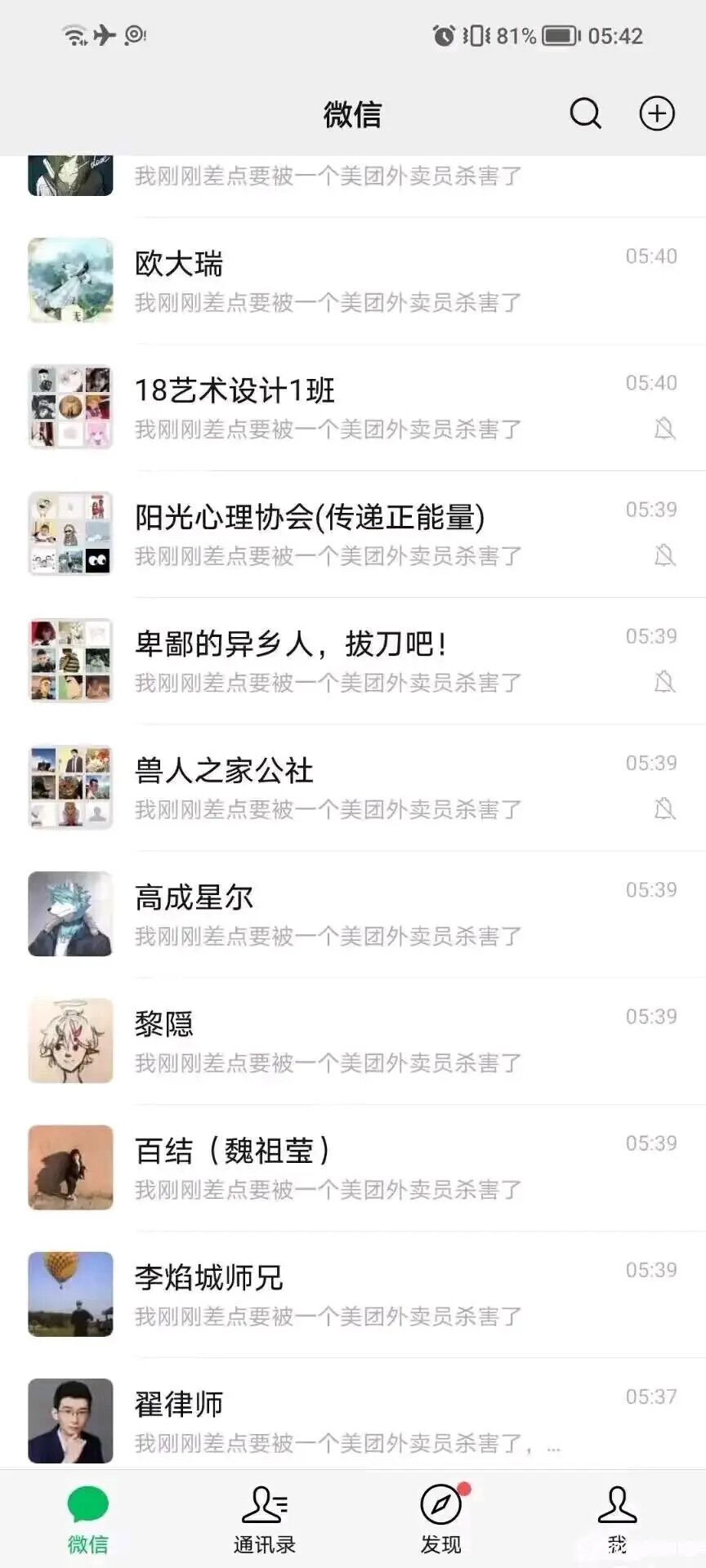This screenshot has width=706, height=1568.
Task: Open the 阳光心理协会(传递正能量) group chat
Action: pos(353,534)
